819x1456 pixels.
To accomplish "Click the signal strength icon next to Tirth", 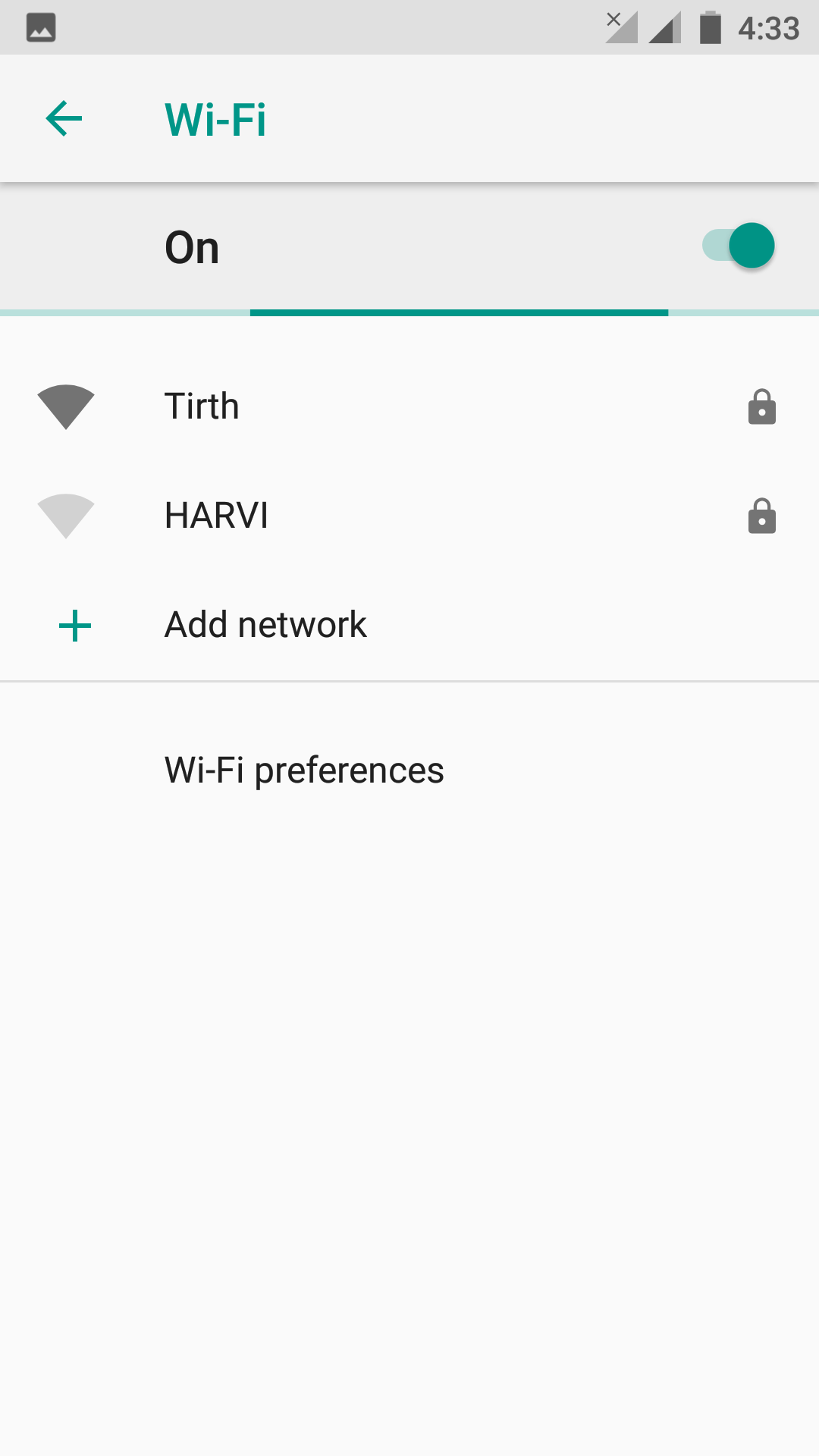I will click(66, 407).
